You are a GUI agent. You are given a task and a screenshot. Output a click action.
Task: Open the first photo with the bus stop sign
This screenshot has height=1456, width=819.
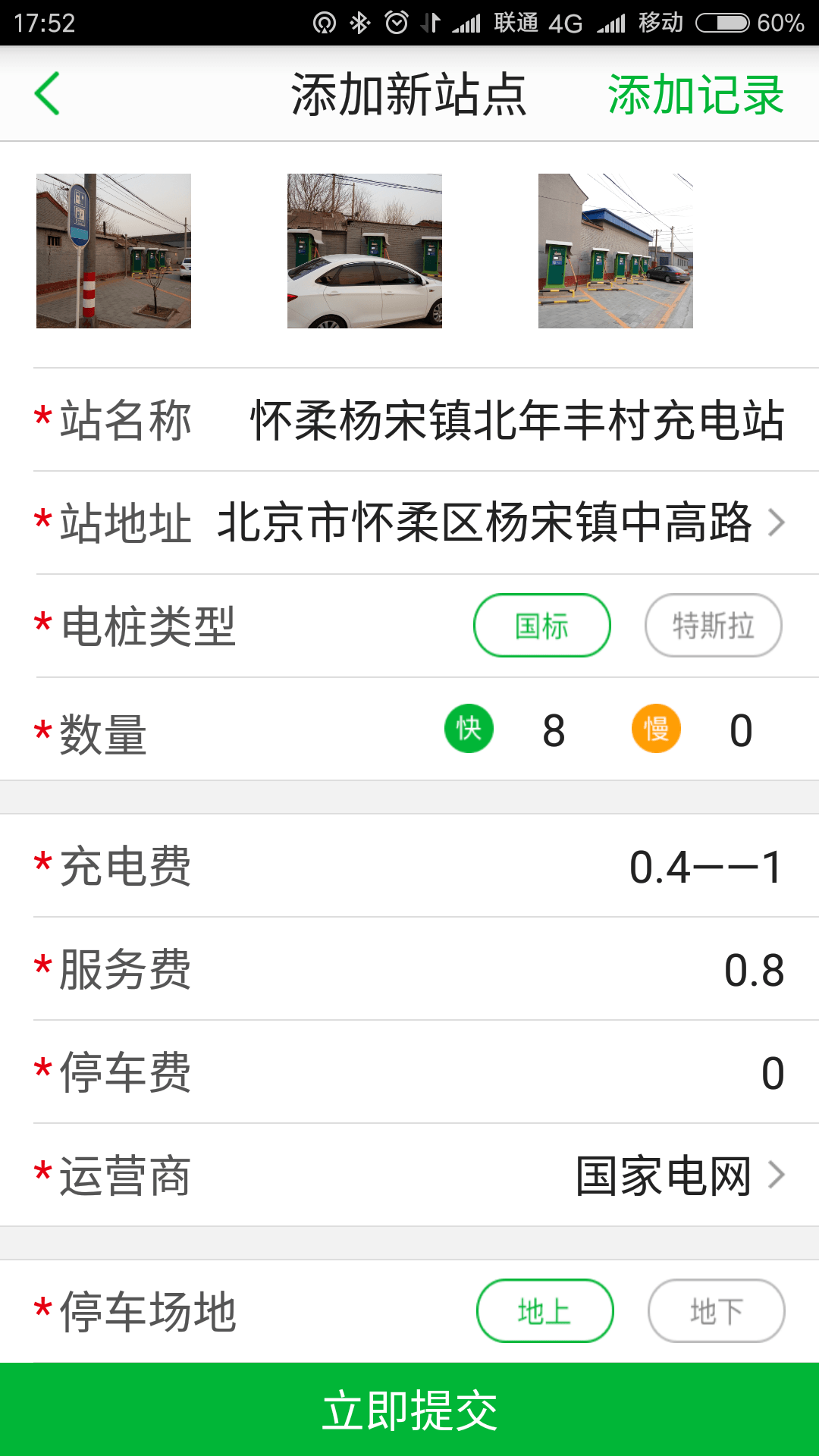[x=114, y=251]
